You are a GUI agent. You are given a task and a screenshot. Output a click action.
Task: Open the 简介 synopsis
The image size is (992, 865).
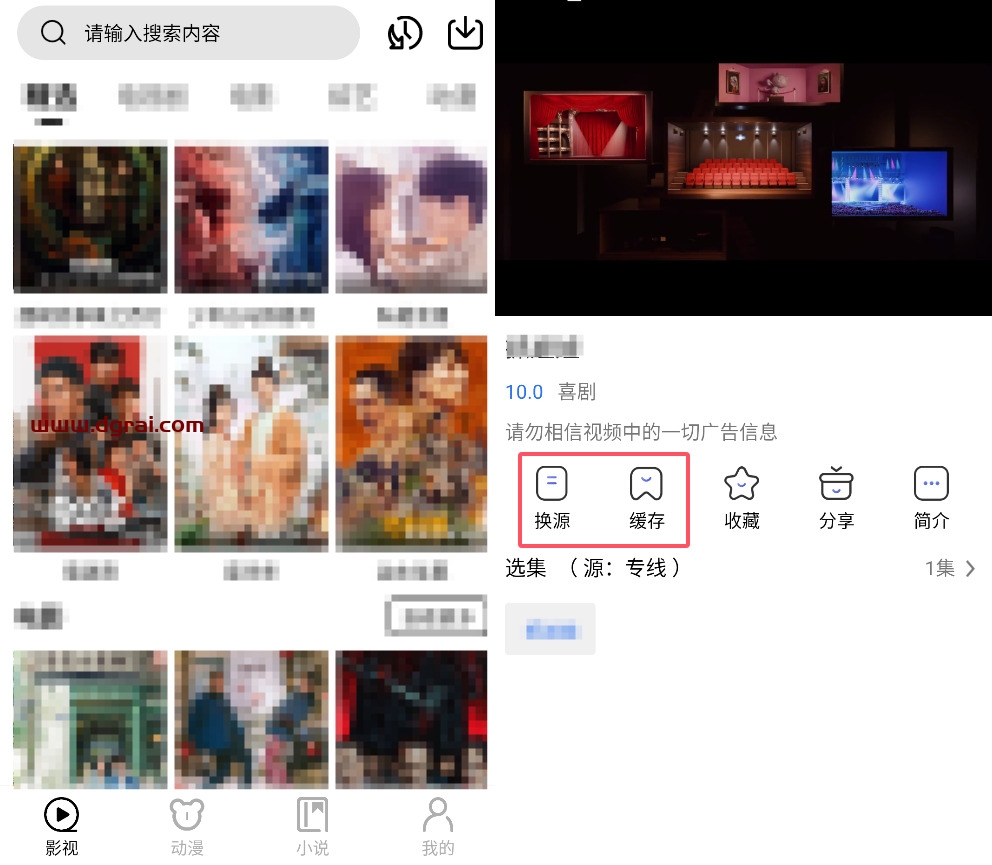click(931, 498)
